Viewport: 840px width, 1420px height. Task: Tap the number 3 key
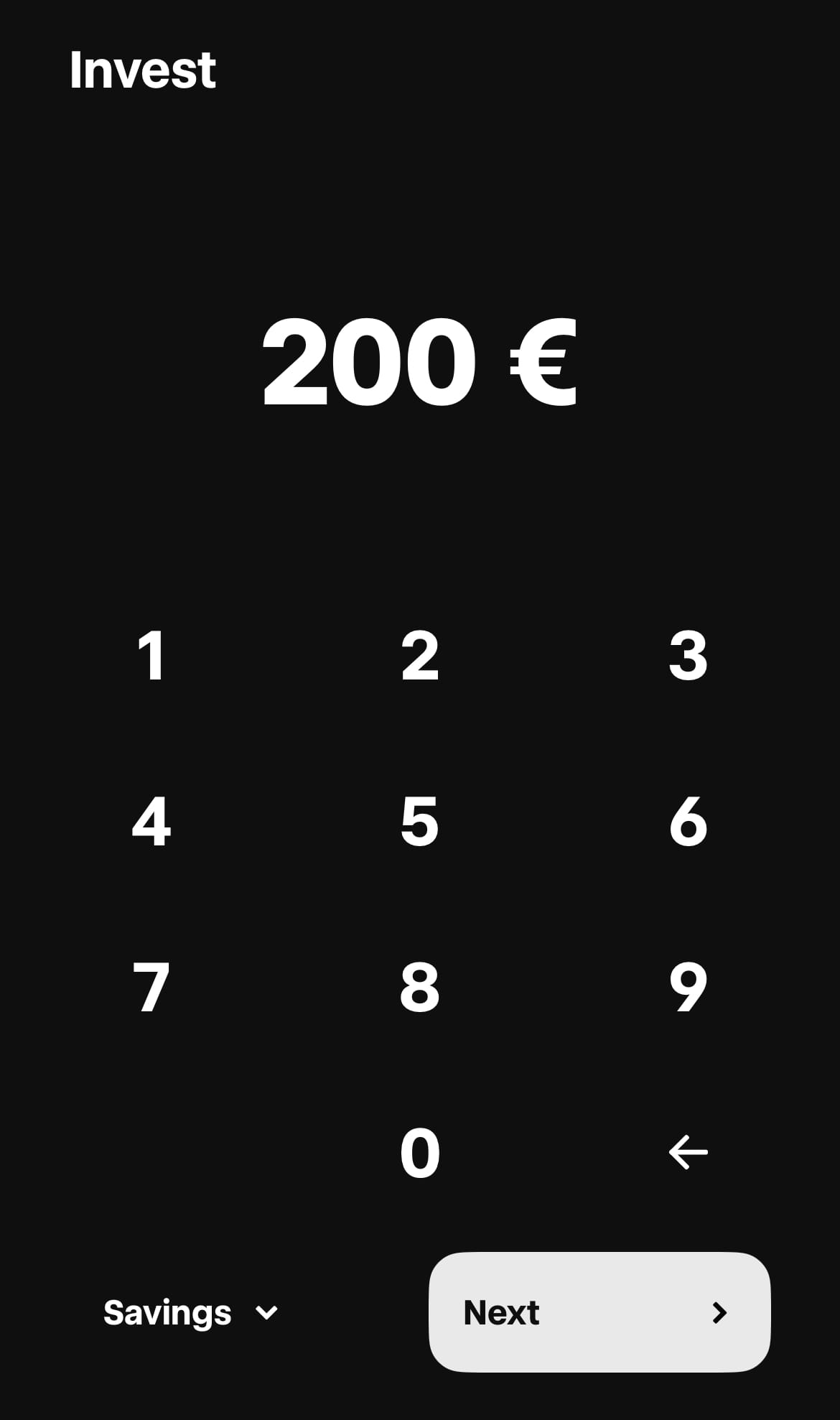688,655
